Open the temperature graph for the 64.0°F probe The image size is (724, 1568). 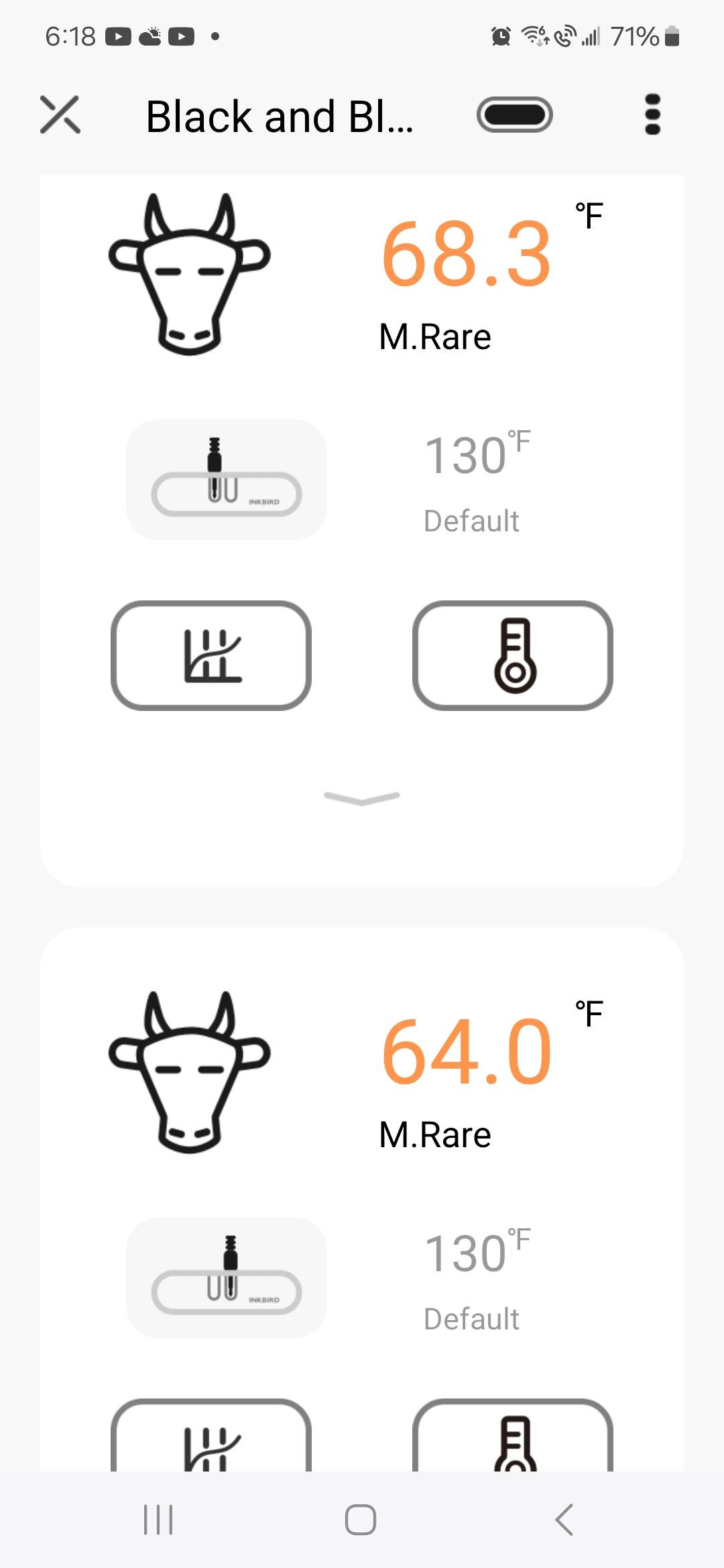coord(211,1435)
